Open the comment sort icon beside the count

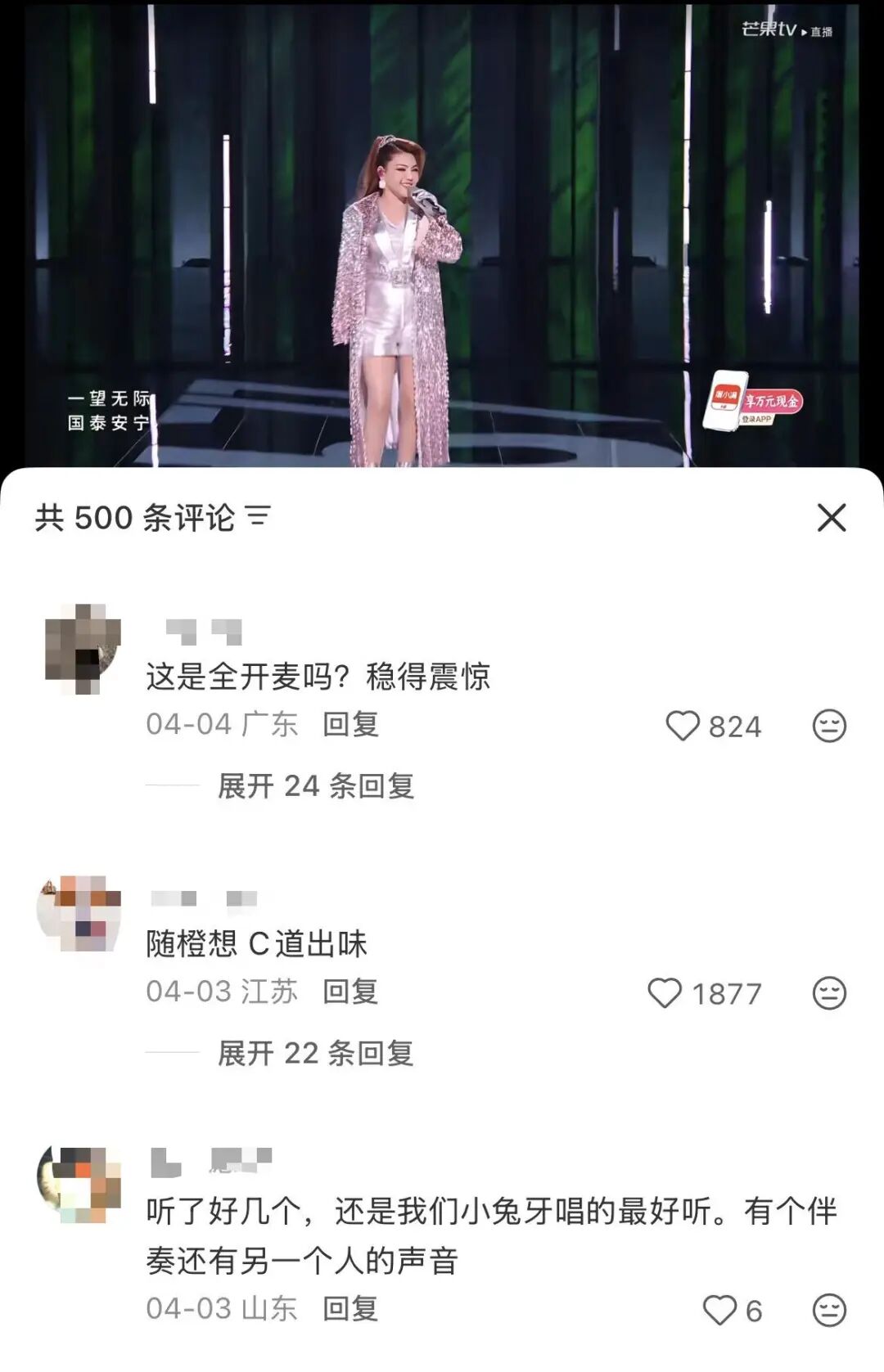tap(259, 517)
